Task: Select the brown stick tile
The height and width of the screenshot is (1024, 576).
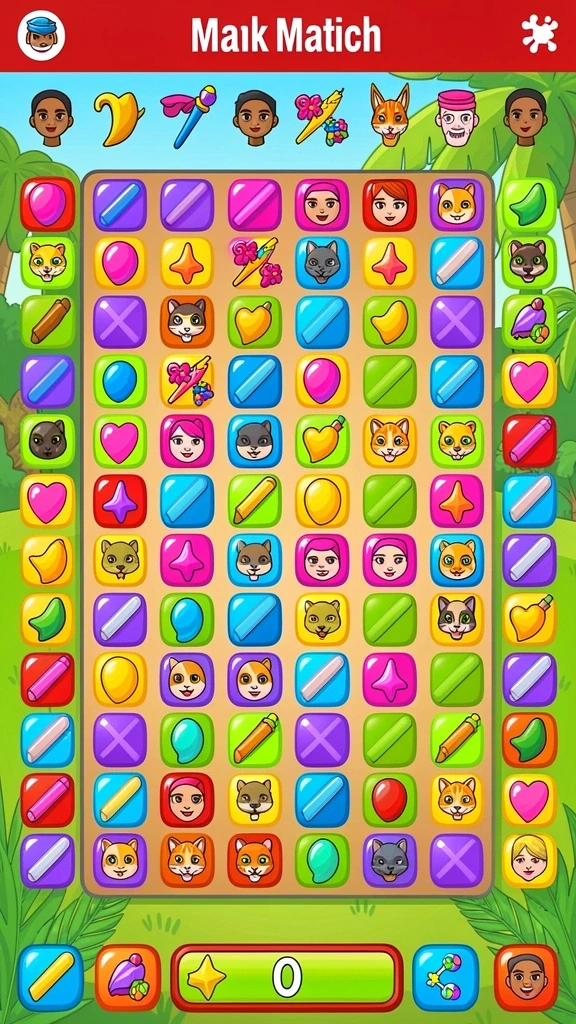Action: pyautogui.click(x=48, y=322)
